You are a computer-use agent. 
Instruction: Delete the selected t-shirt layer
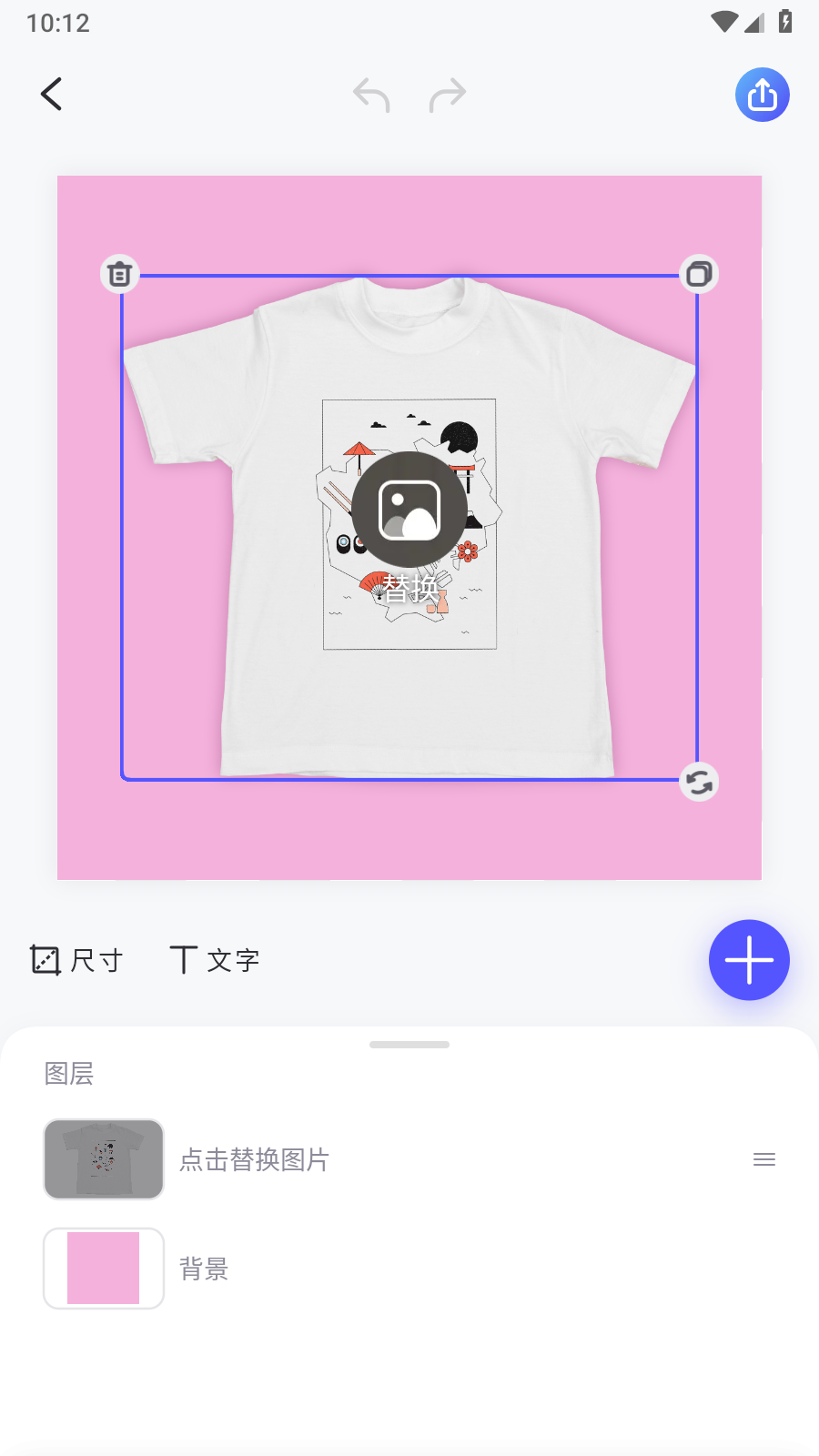tap(119, 273)
